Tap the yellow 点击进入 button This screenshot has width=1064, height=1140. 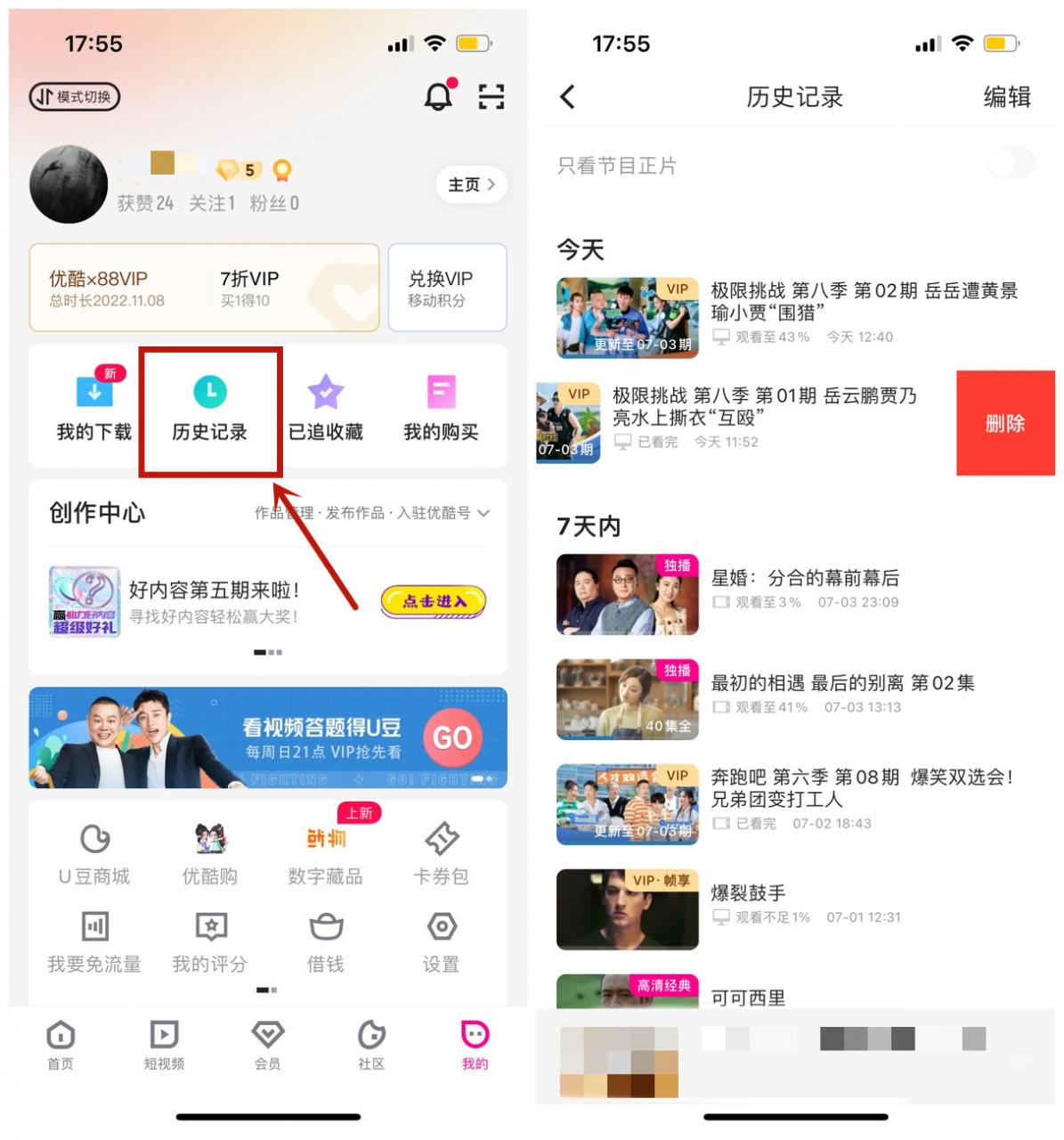tap(434, 601)
